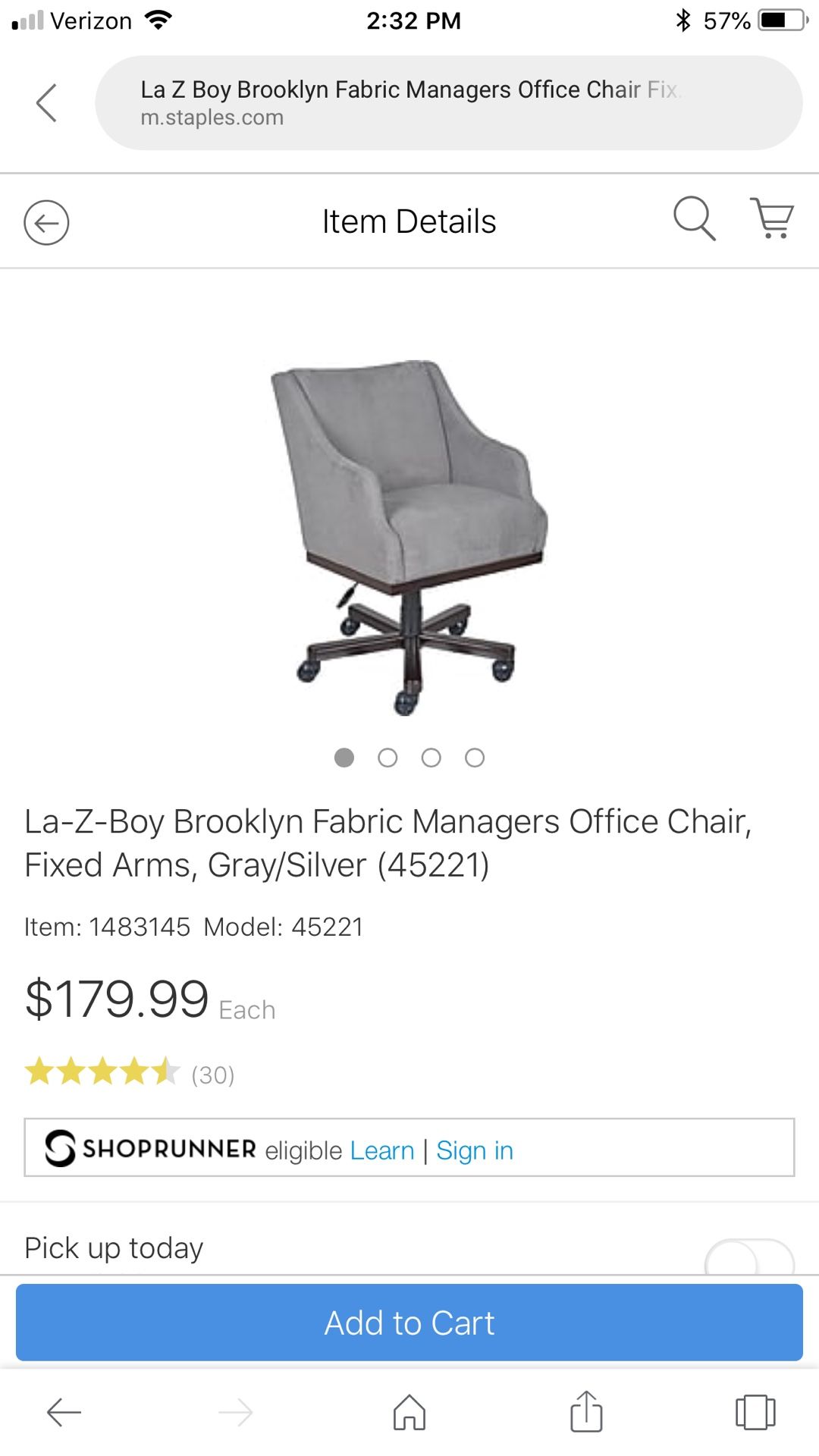
Task: Go back with the bottom toolbar arrow
Action: tap(64, 1412)
